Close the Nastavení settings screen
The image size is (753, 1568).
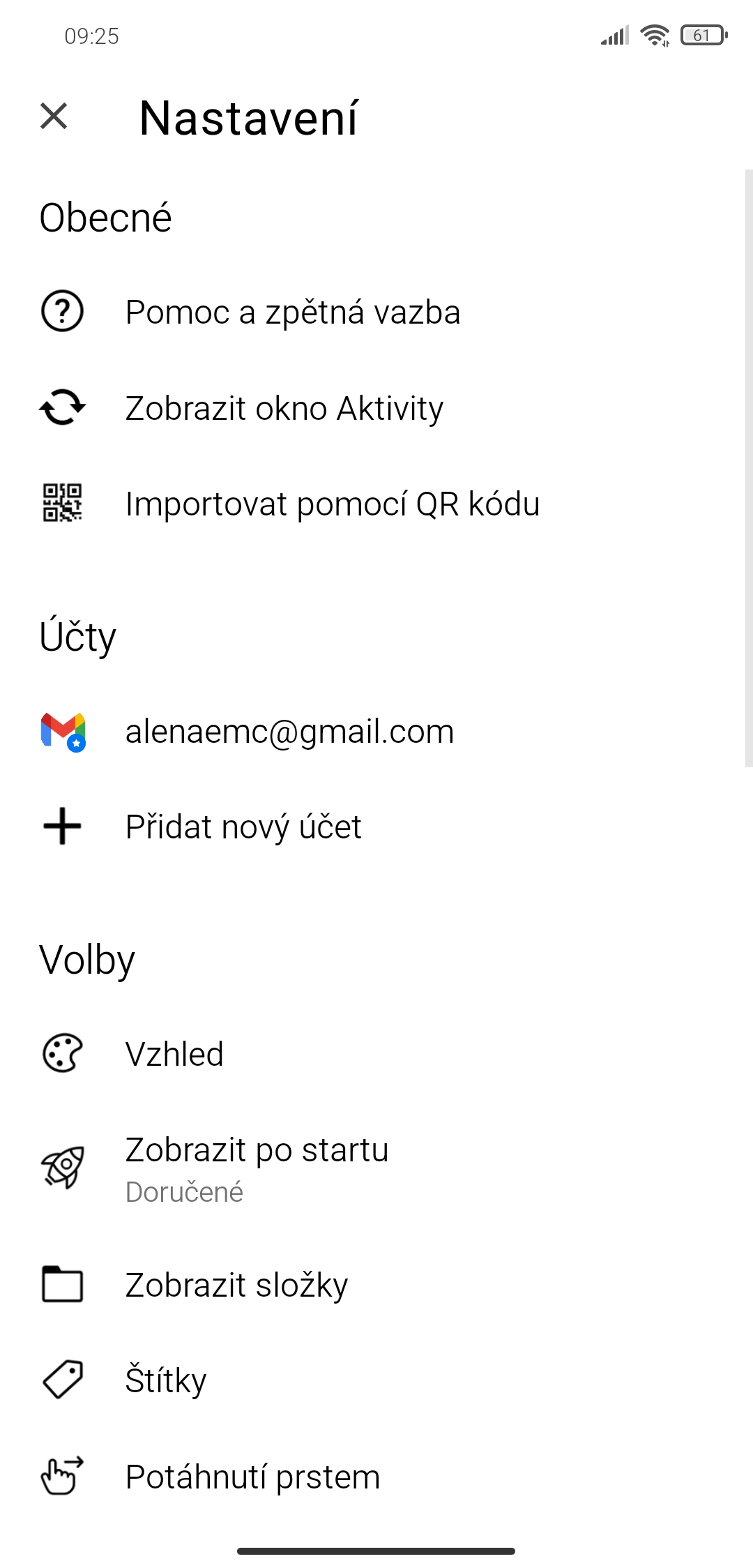(54, 116)
